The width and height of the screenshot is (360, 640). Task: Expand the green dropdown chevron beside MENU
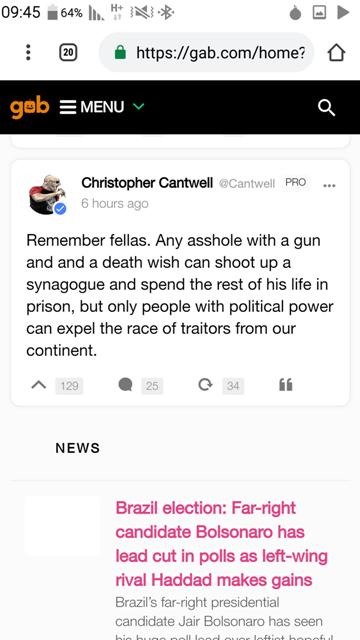tap(139, 107)
